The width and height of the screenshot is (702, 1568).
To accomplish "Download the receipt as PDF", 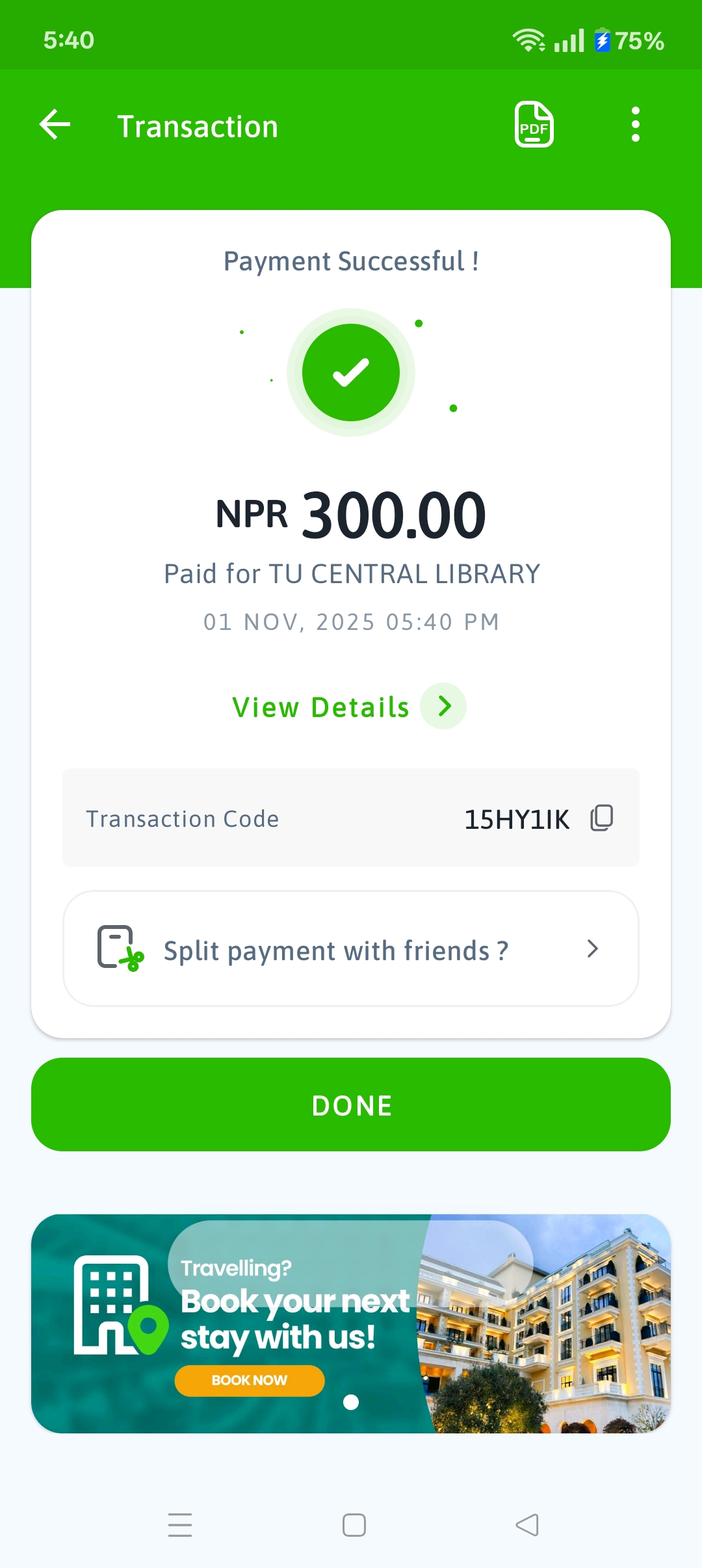I will [x=534, y=125].
